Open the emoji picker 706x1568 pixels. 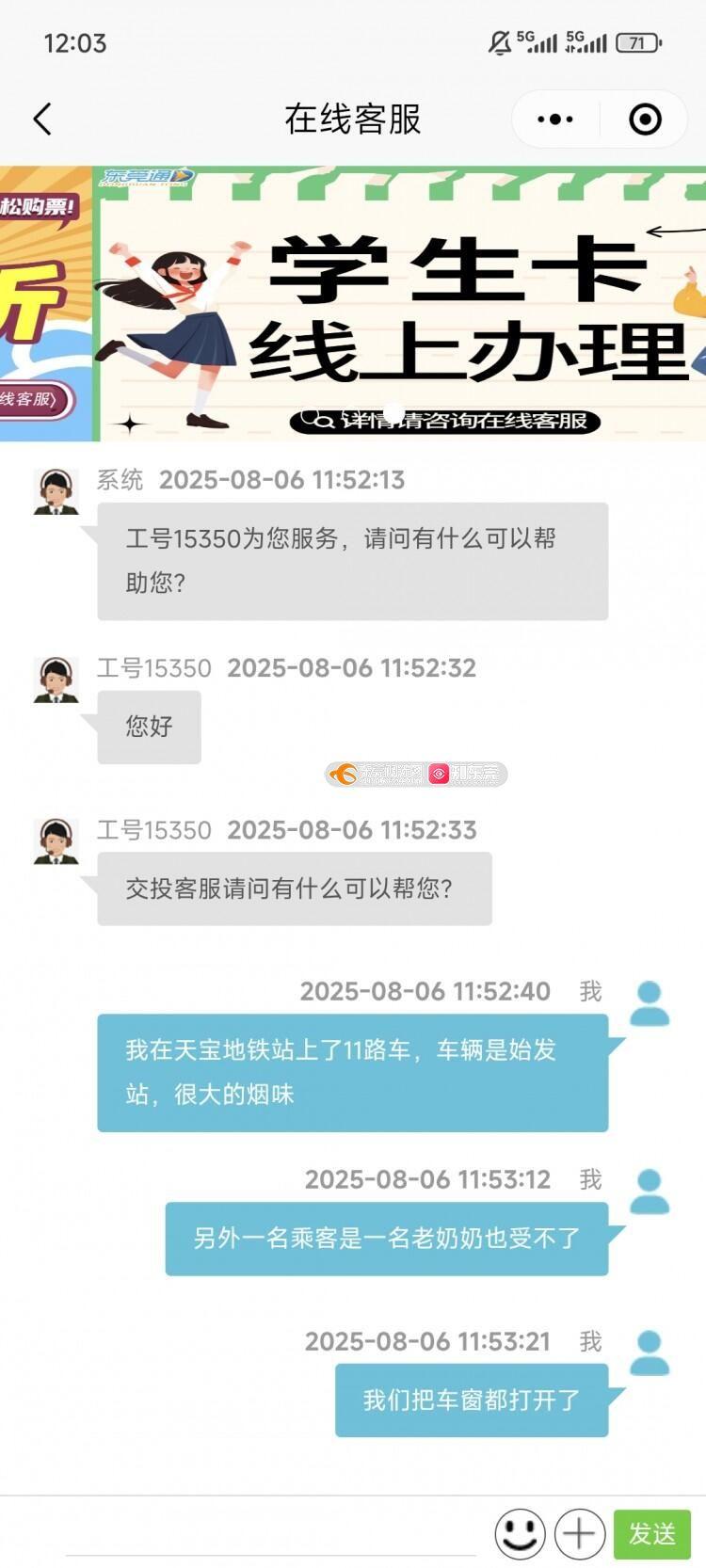(x=520, y=1533)
